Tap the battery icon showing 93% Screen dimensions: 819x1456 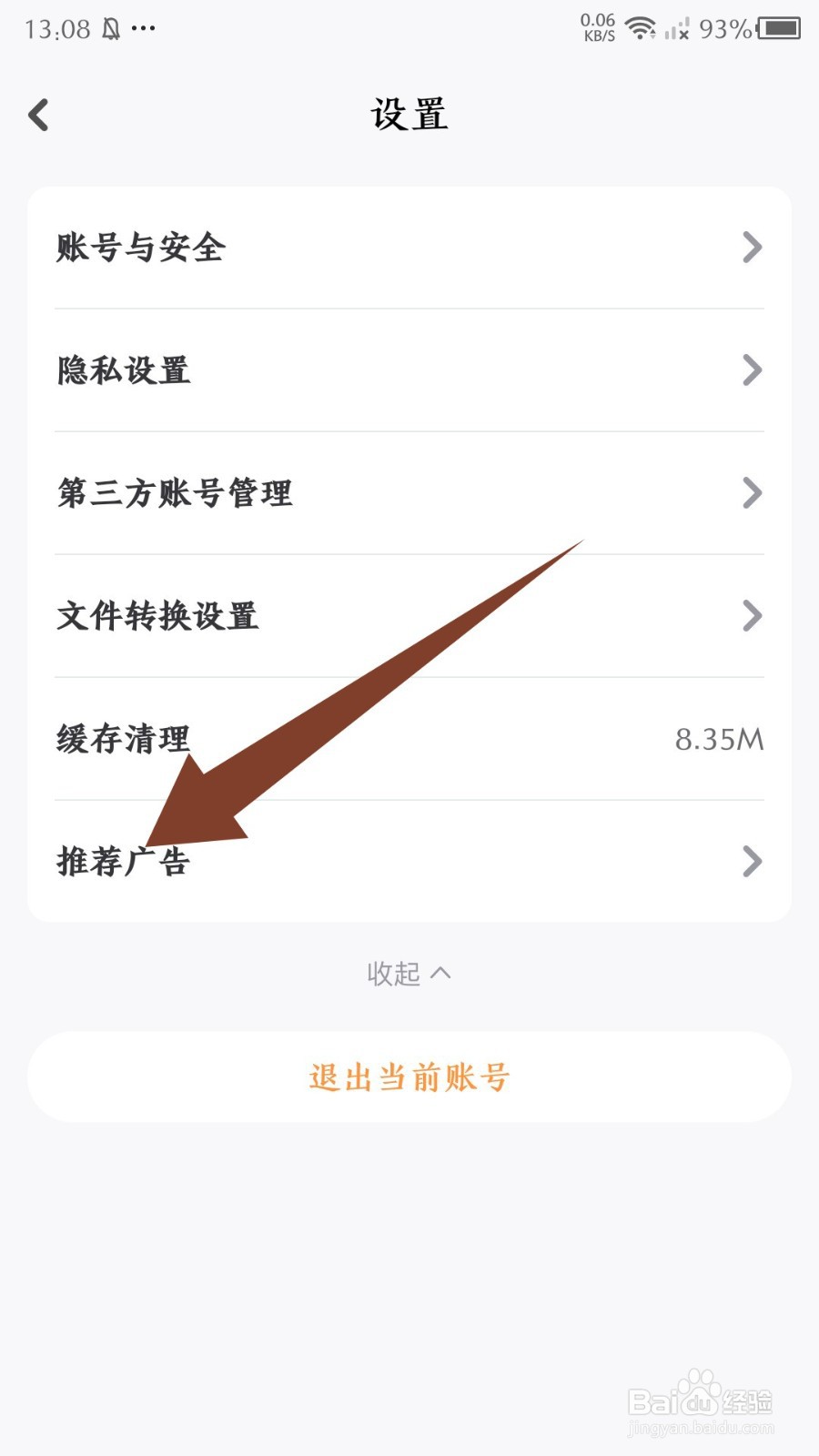(x=779, y=27)
